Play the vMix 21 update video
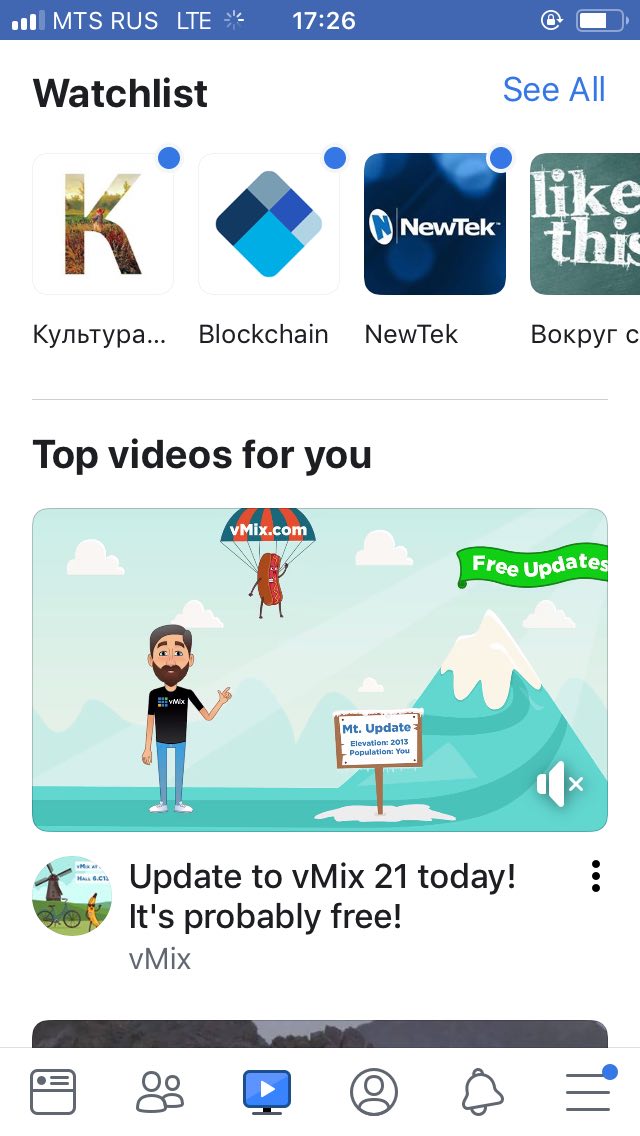The image size is (640, 1136). pos(319,670)
